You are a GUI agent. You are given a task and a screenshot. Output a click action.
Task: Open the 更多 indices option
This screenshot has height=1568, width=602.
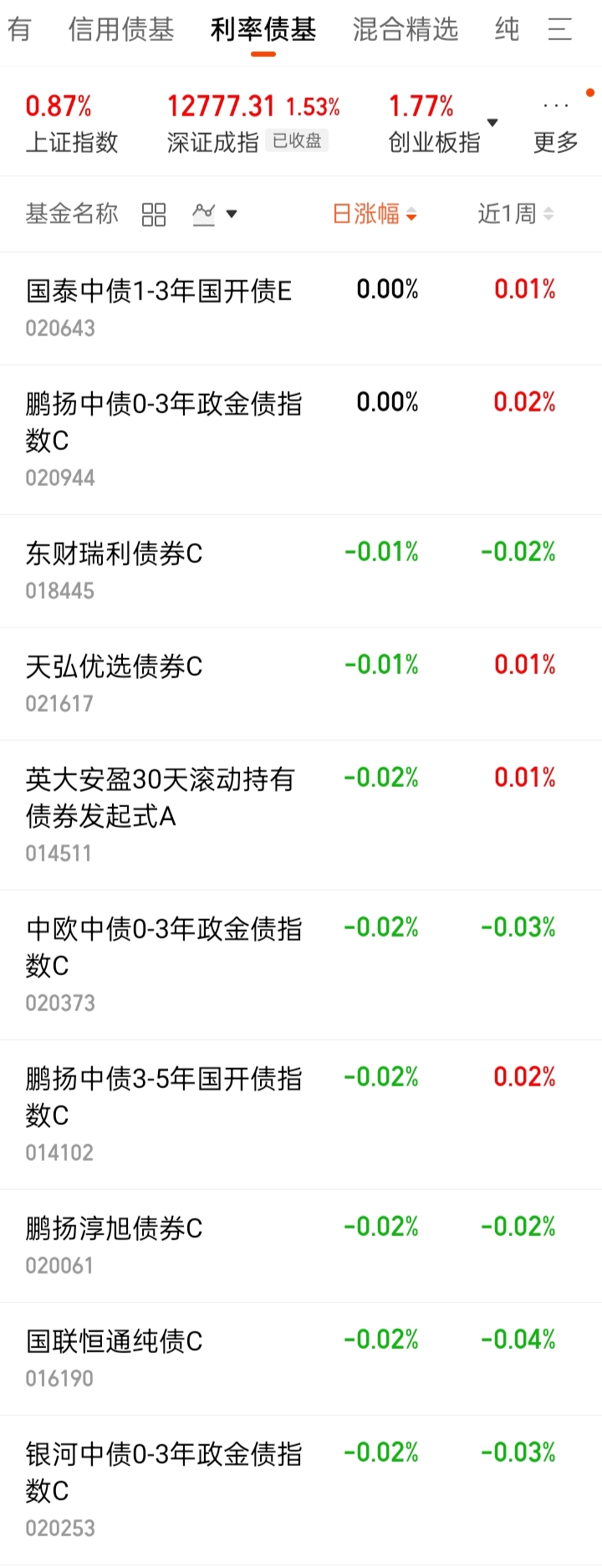pyautogui.click(x=556, y=125)
